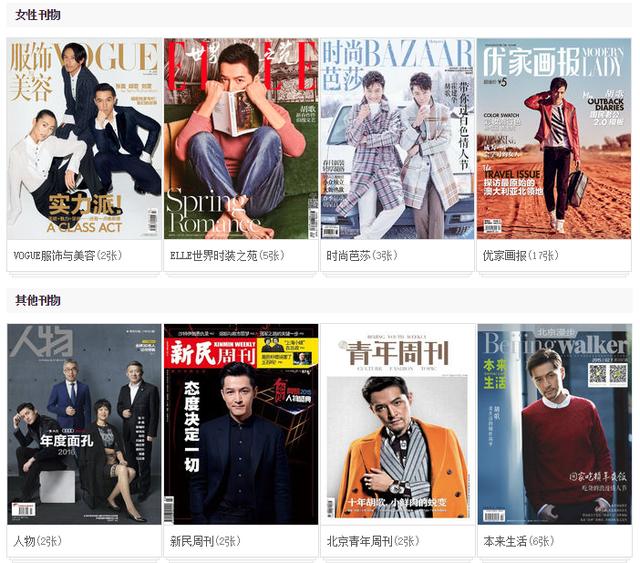Viewport: 640px width, 563px height.
Task: Select the 优家画报 album
Action: click(553, 139)
